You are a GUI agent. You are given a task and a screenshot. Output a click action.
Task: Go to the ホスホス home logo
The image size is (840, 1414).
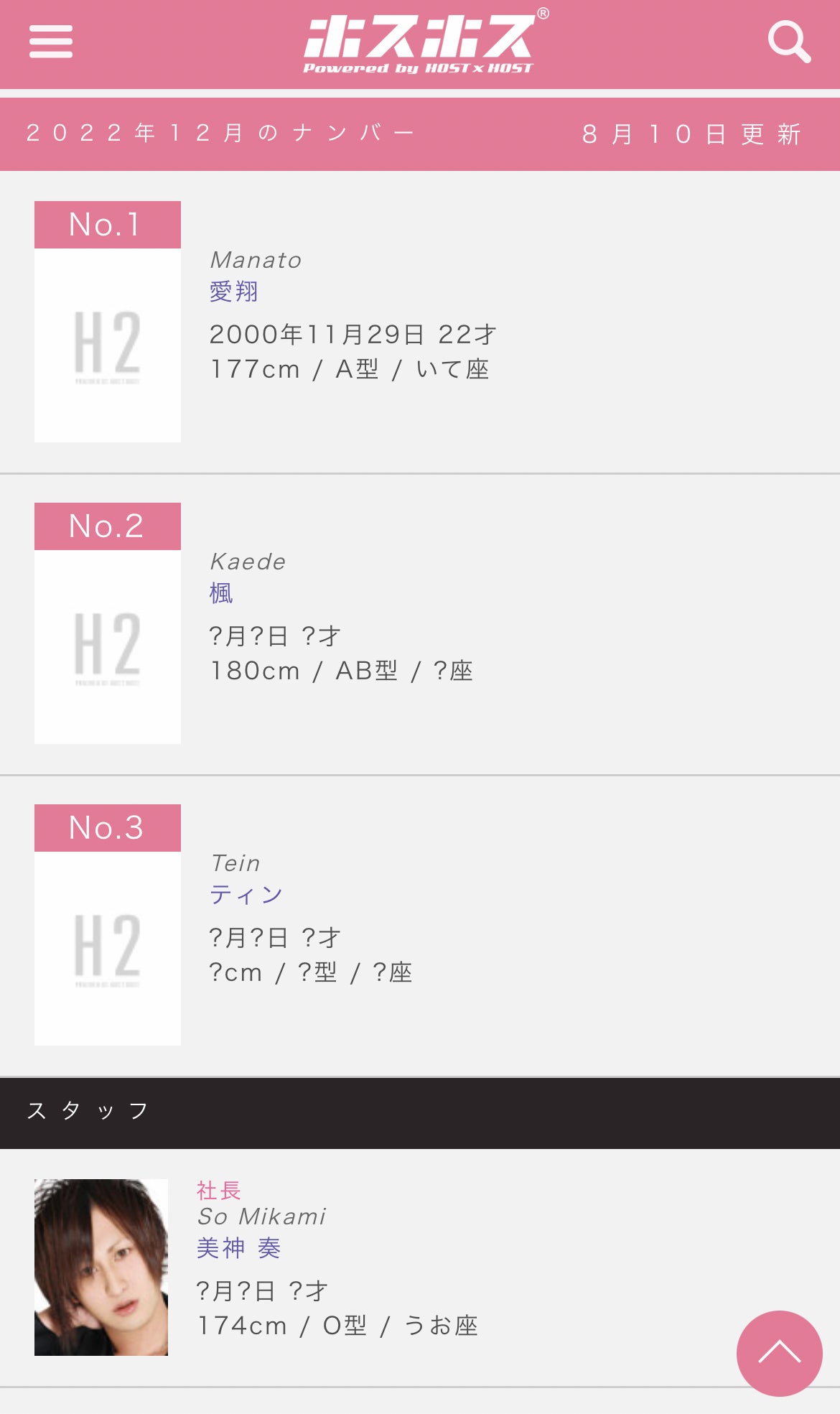click(x=420, y=42)
